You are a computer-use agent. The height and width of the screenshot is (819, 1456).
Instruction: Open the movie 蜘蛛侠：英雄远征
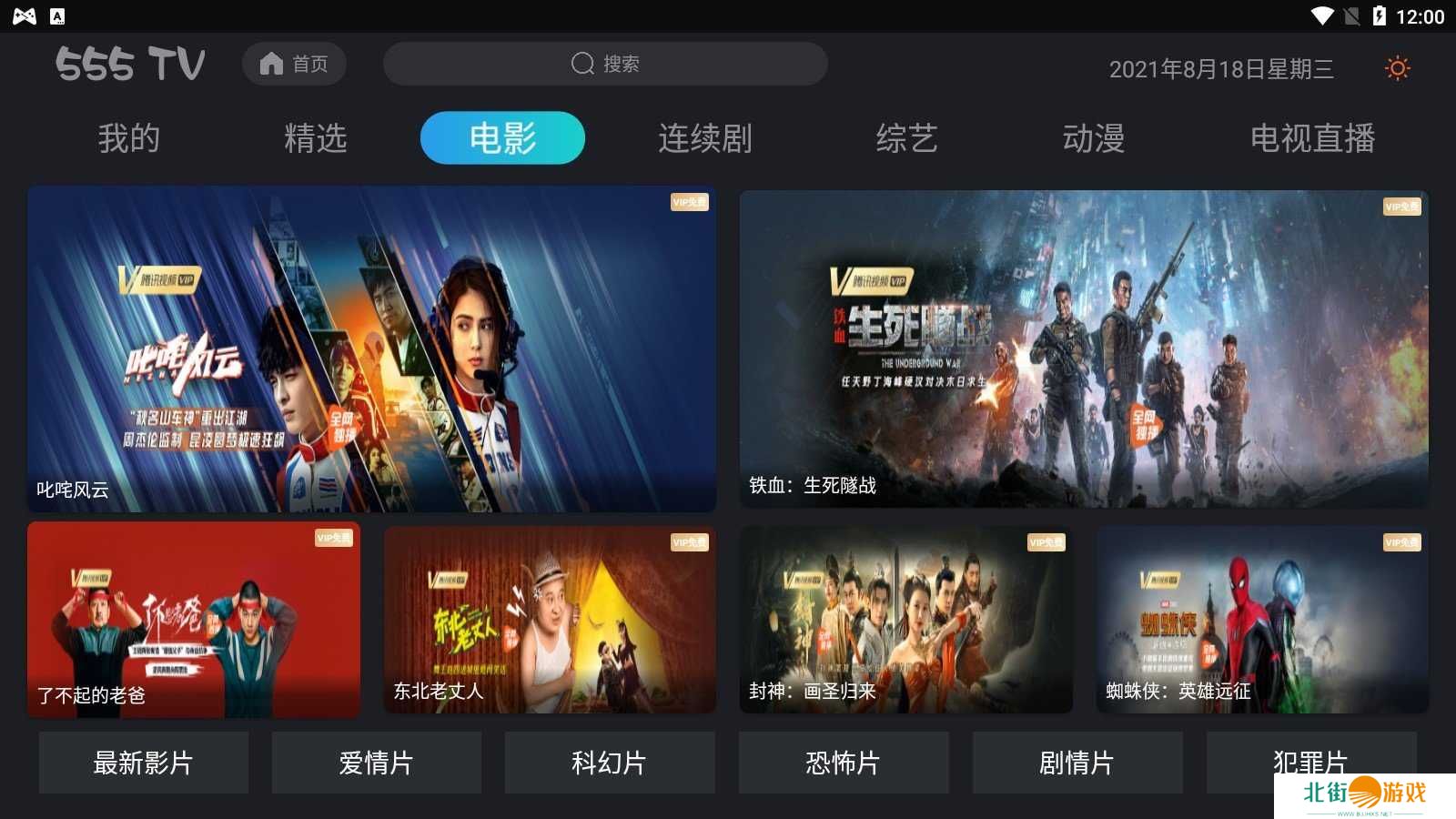tap(1262, 620)
